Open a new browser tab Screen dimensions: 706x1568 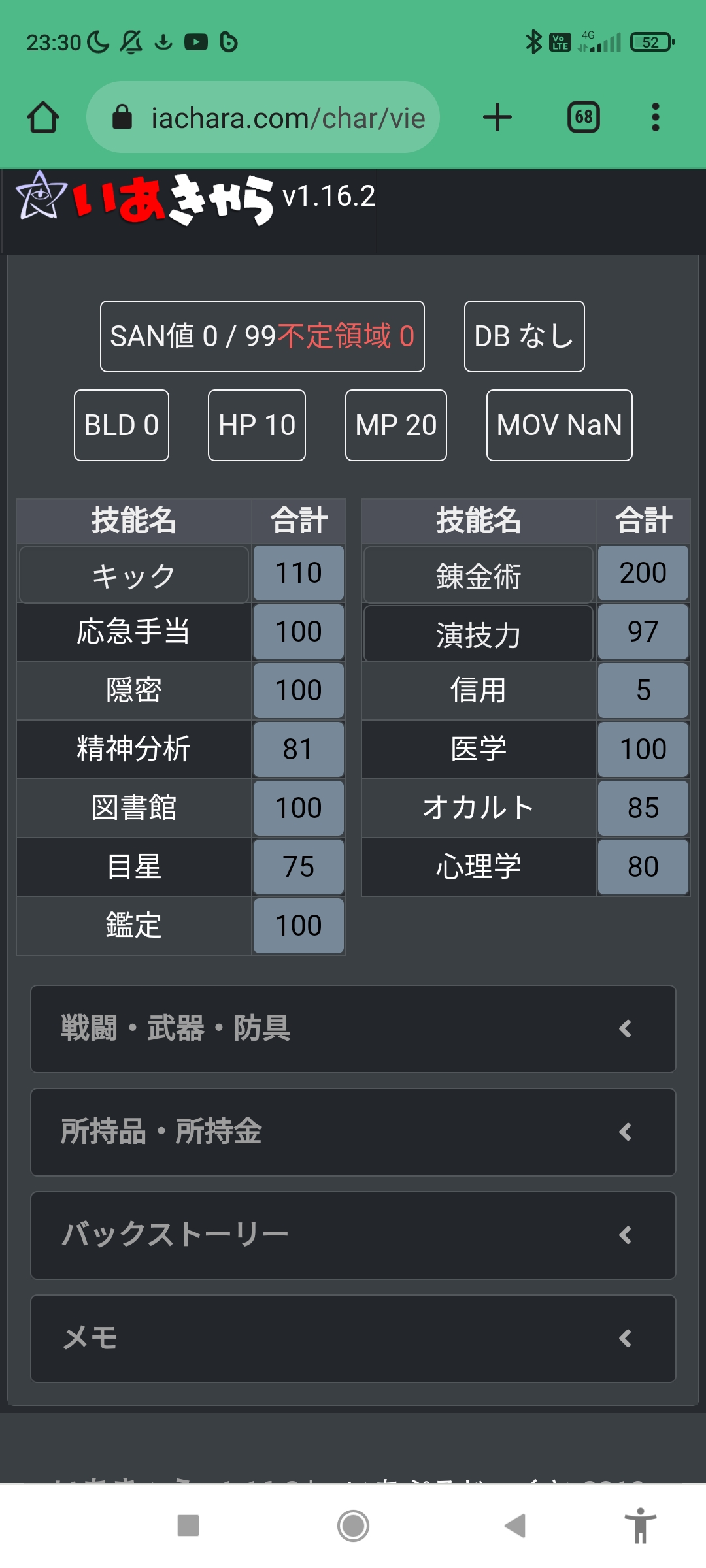tap(497, 118)
